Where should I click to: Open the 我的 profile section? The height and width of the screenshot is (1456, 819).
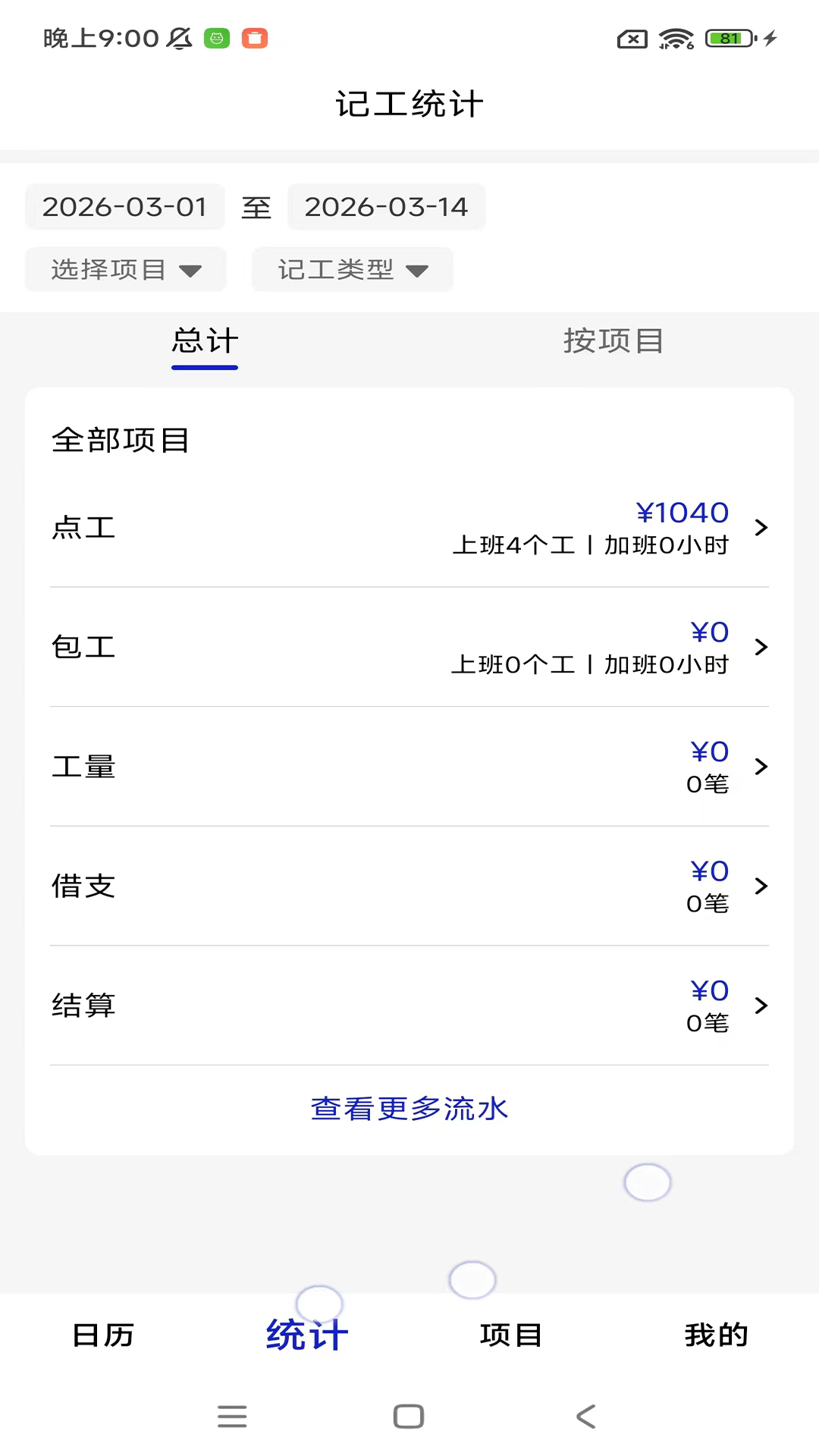[x=716, y=1335]
